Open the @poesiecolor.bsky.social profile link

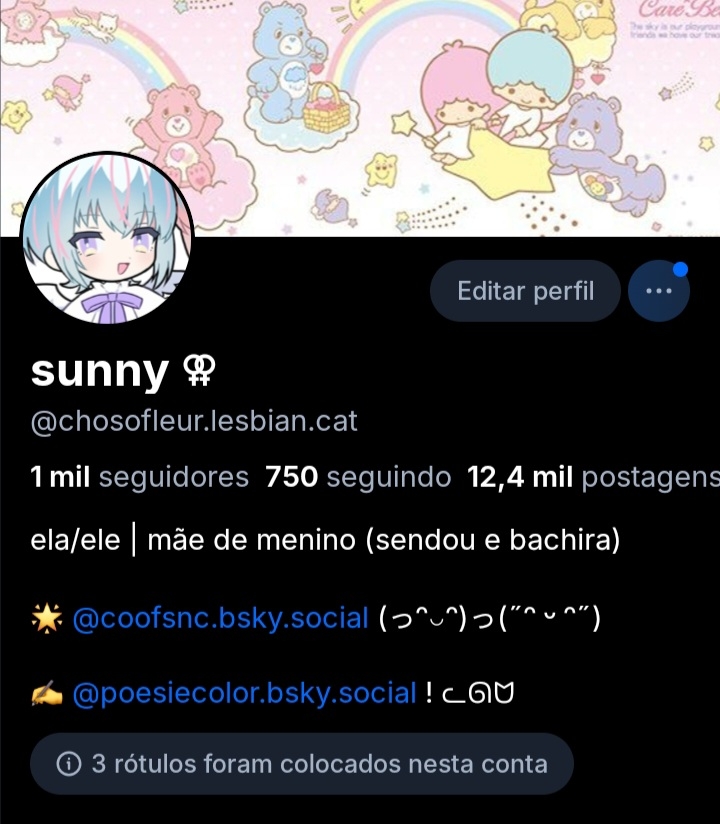tap(244, 693)
